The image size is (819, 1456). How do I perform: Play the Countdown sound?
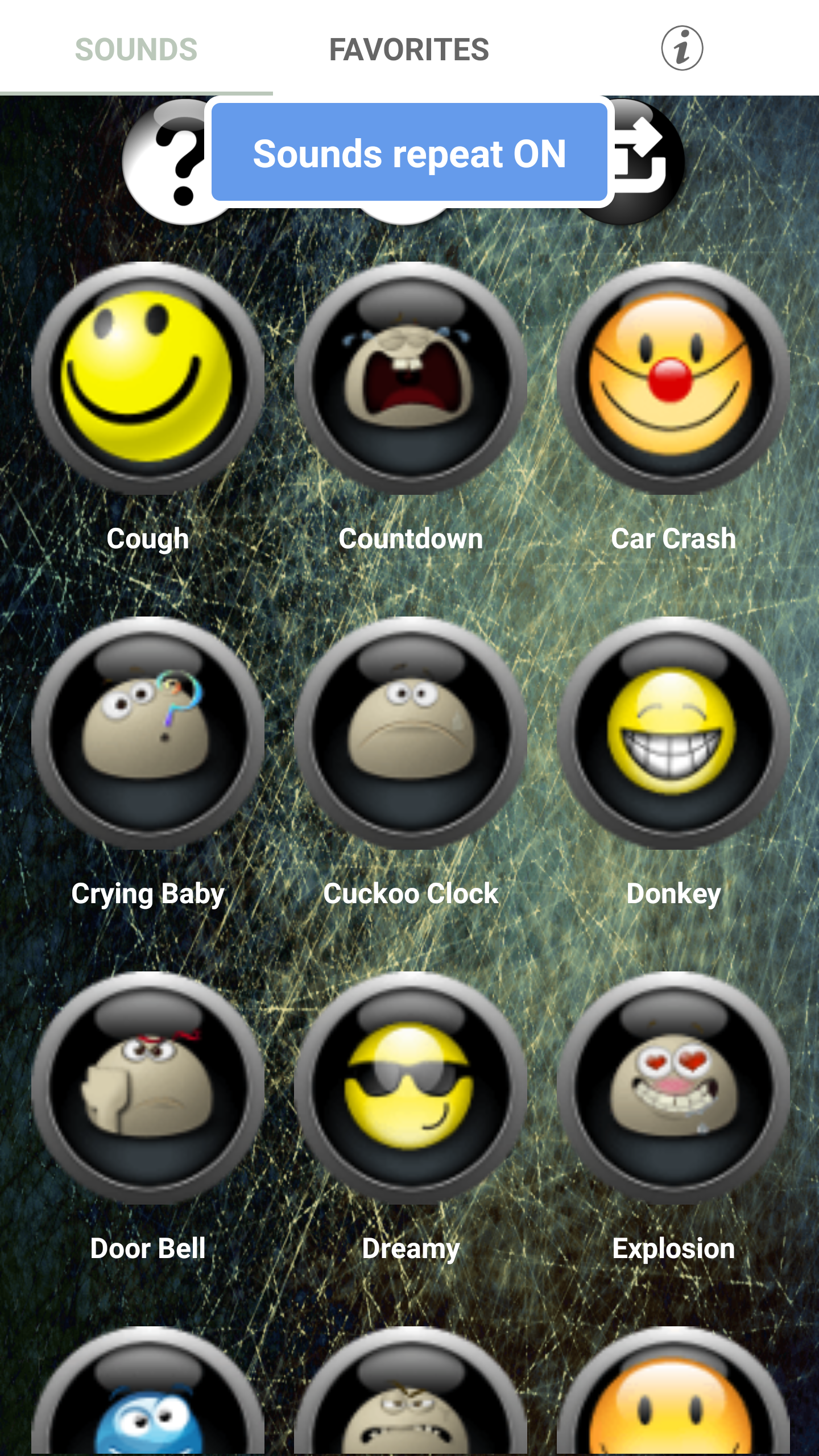point(410,378)
